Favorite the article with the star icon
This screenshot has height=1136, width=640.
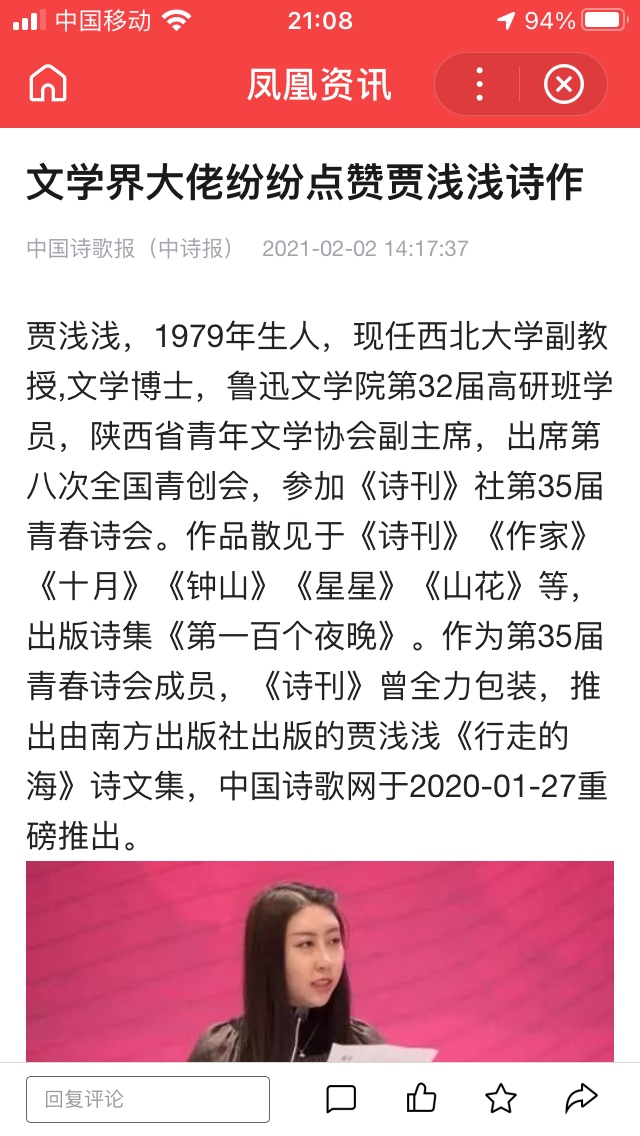point(501,1098)
